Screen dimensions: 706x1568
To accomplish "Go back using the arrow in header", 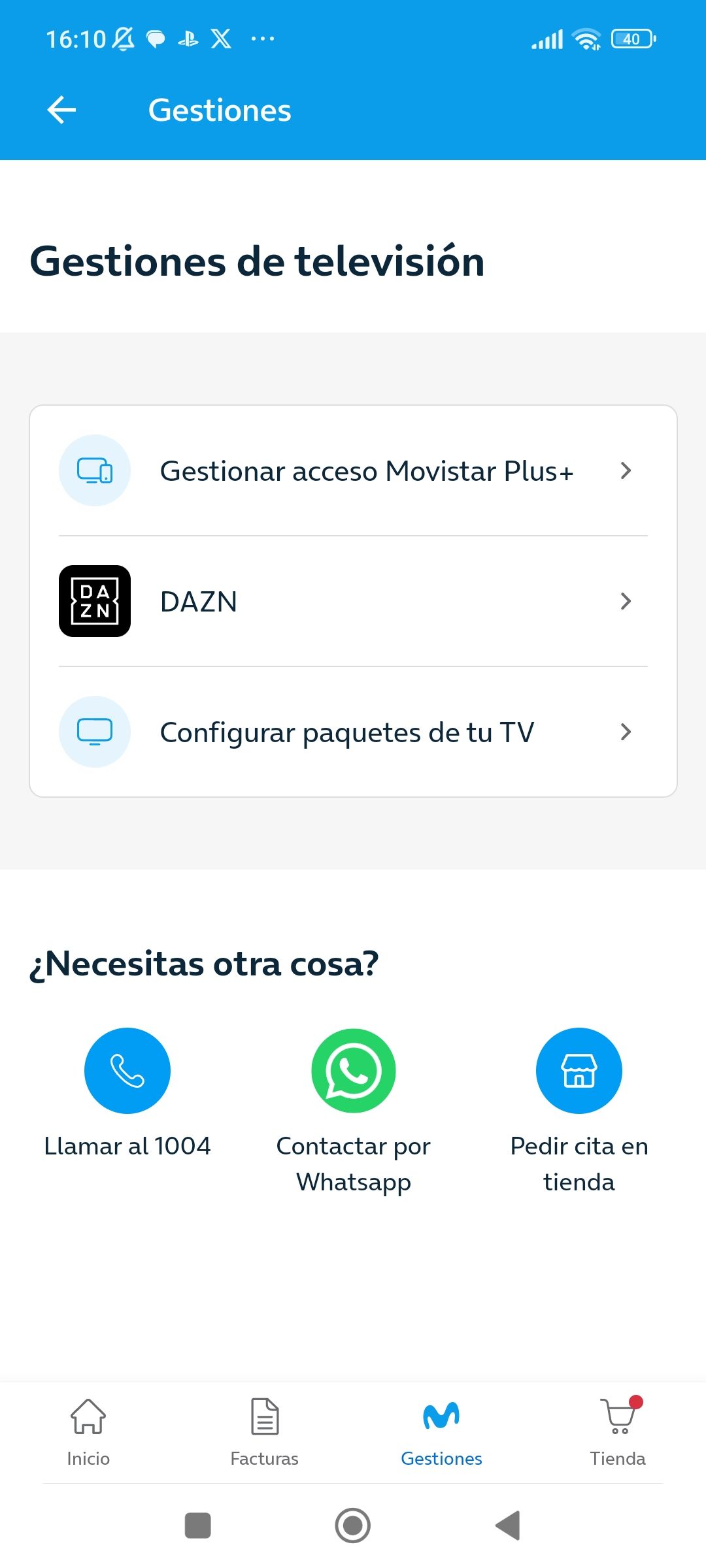I will [x=61, y=110].
